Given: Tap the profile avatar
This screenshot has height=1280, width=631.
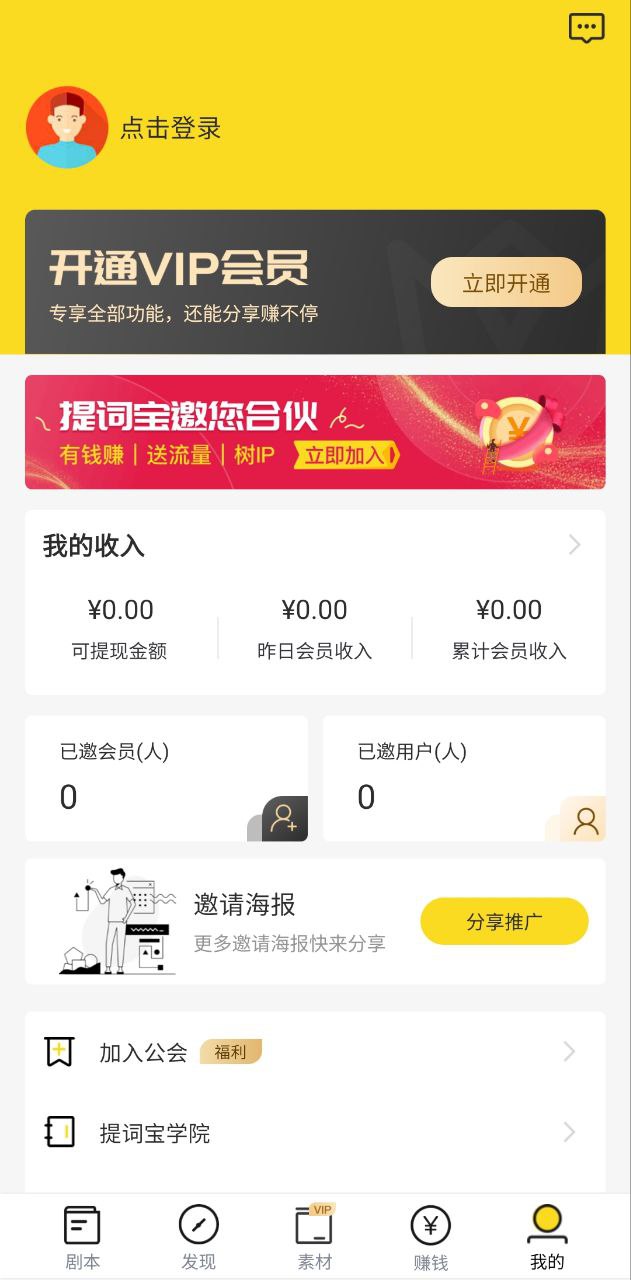Looking at the screenshot, I should click(x=67, y=127).
